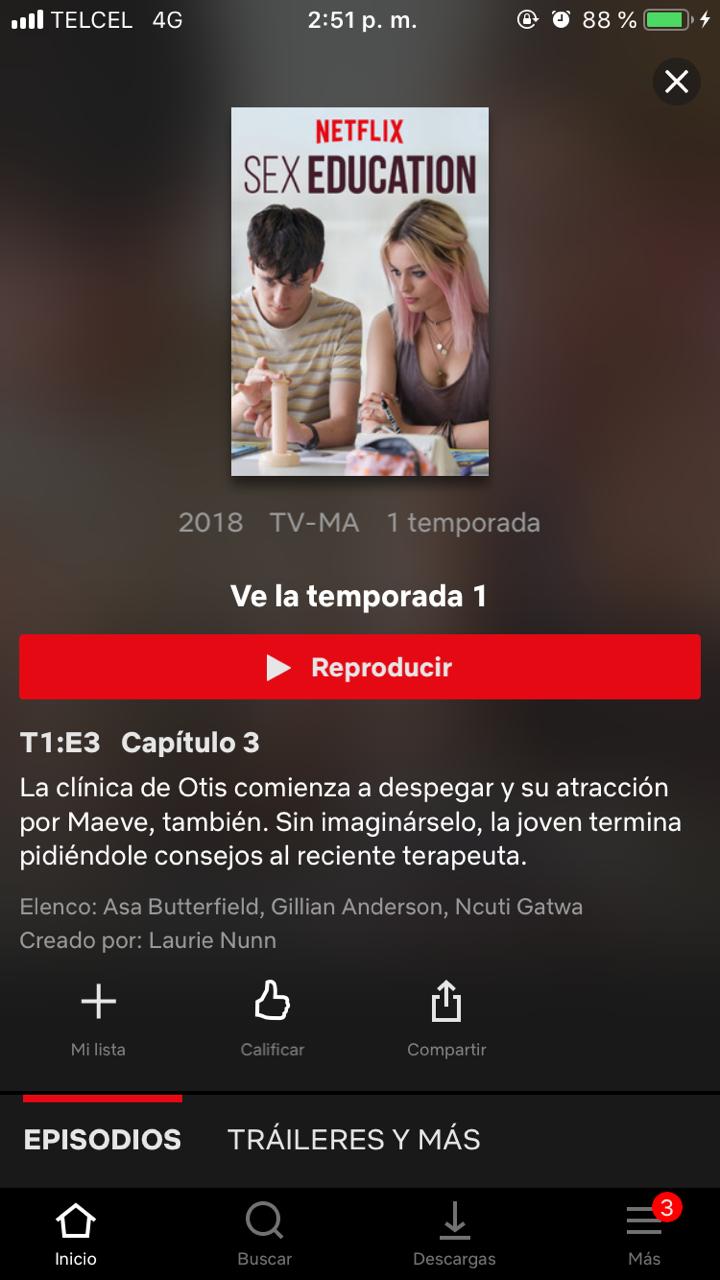Open the Descargas downloads tab

pyautogui.click(x=454, y=1234)
